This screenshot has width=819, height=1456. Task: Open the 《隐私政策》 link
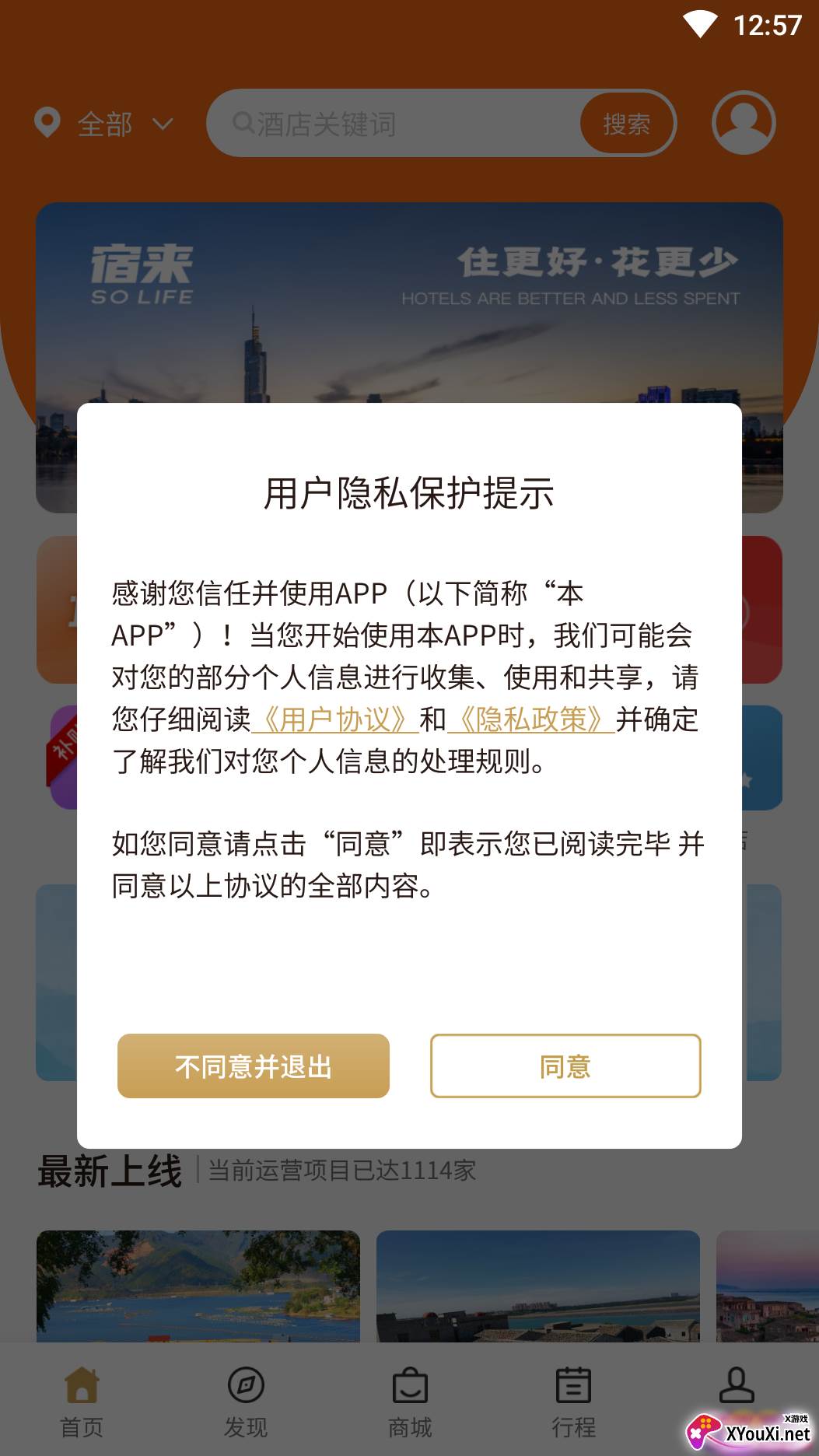tap(531, 719)
